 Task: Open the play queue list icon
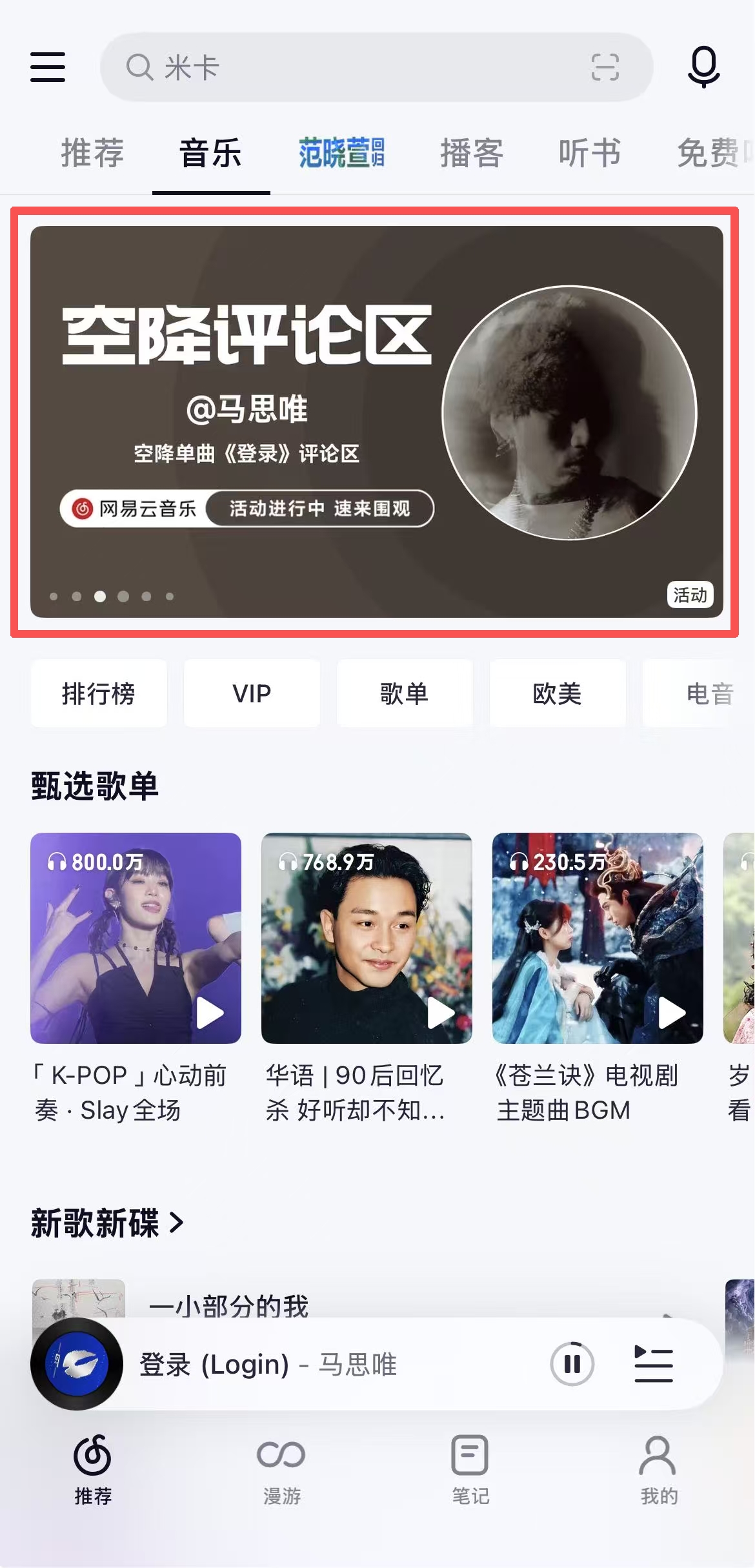pyautogui.click(x=654, y=1364)
